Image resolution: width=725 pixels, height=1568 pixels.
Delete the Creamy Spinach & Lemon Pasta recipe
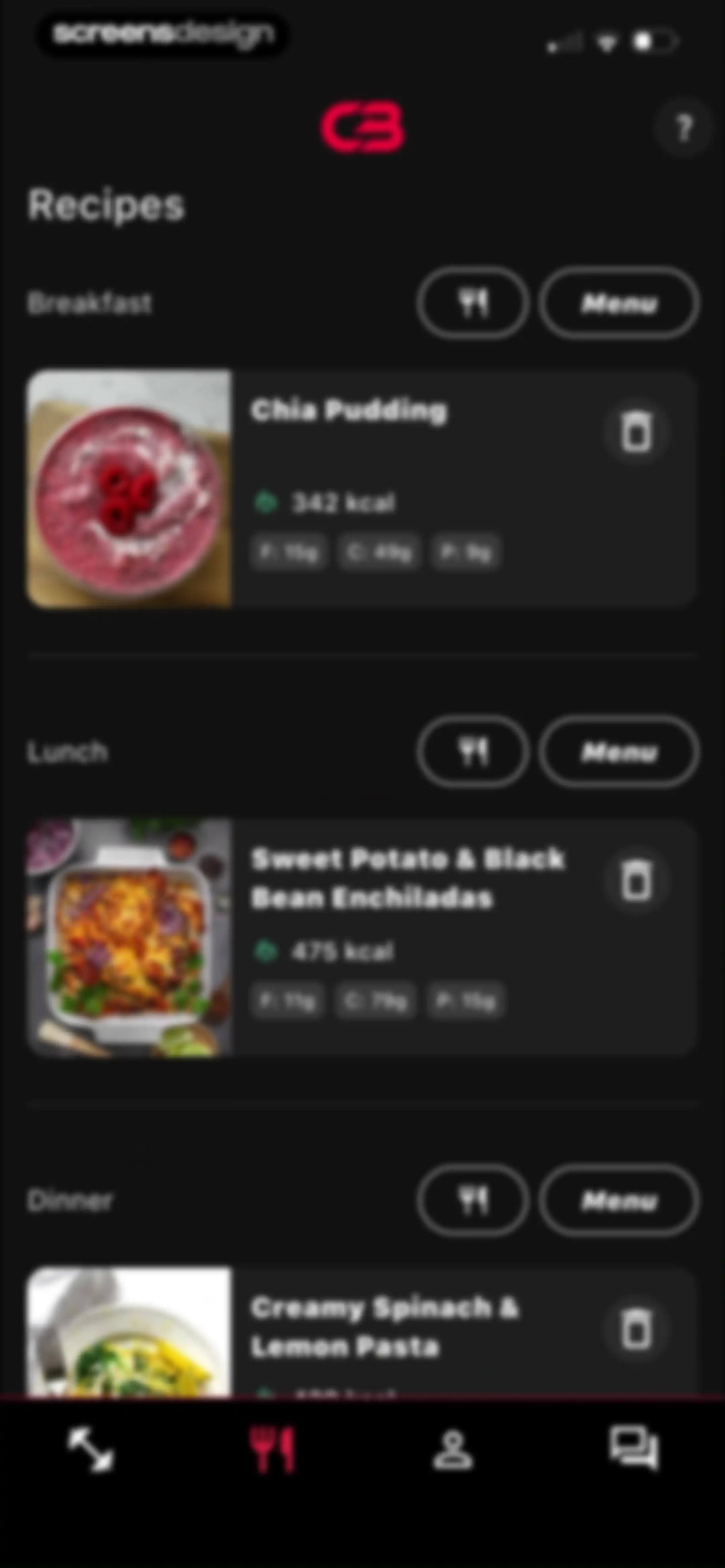[x=636, y=1329]
